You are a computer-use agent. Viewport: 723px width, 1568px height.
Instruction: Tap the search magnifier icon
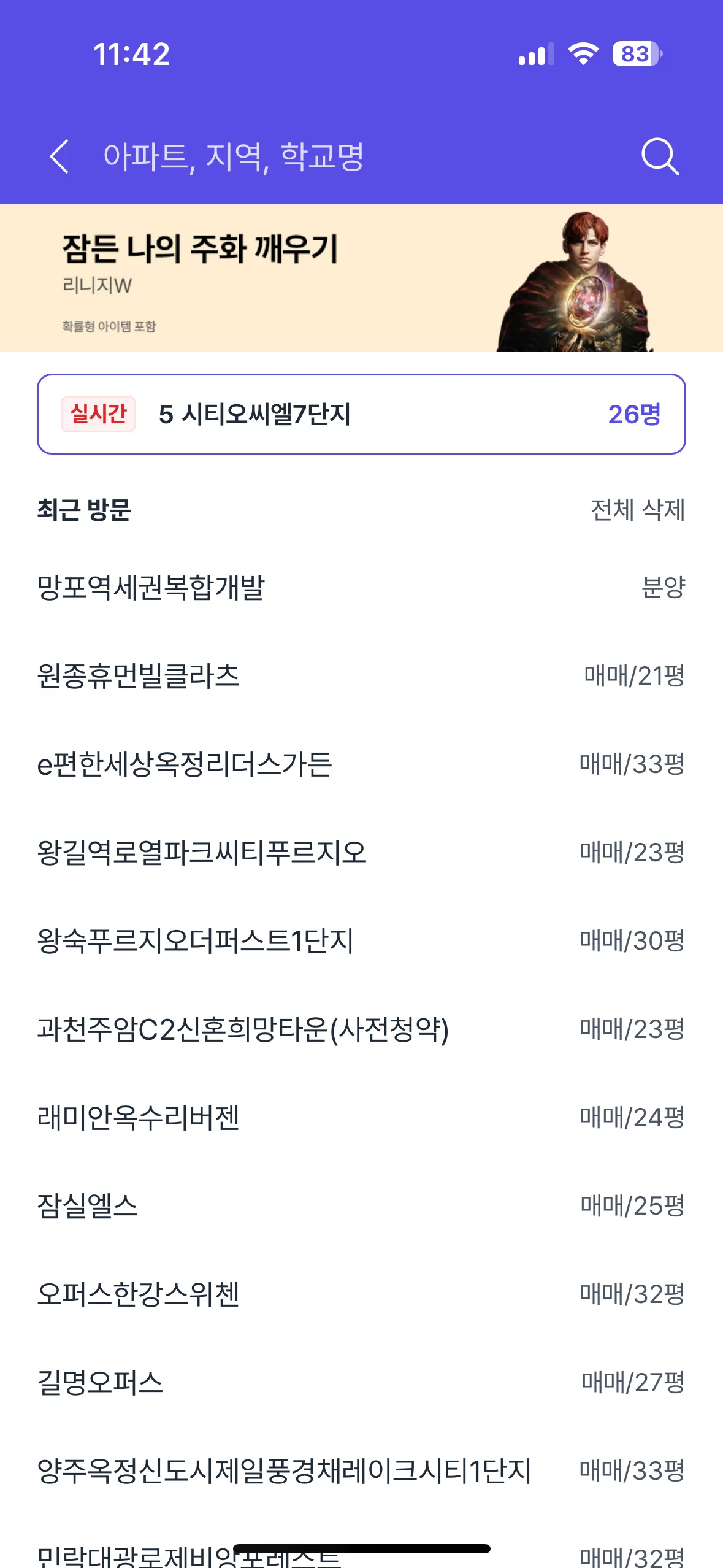point(660,156)
